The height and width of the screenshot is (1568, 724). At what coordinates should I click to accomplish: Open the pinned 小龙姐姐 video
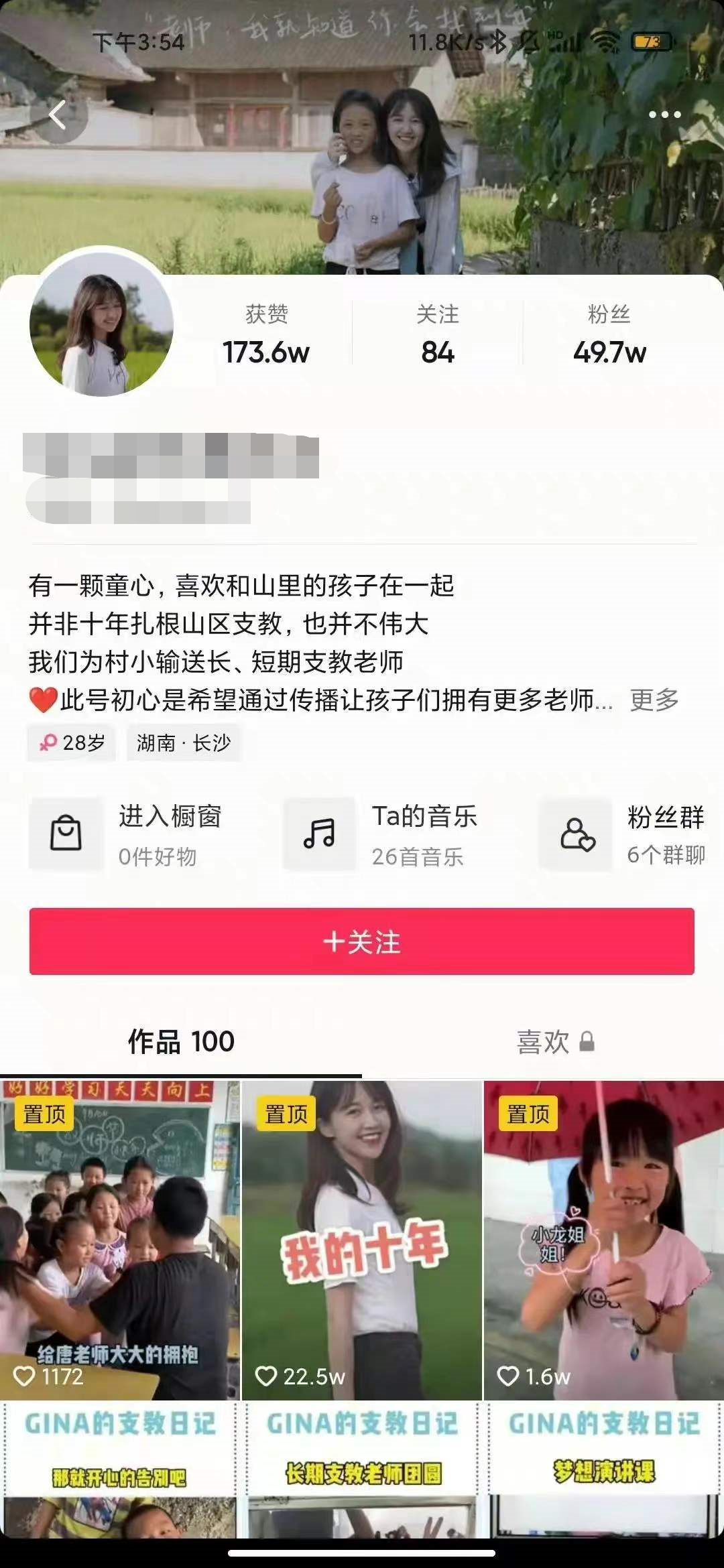pyautogui.click(x=603, y=1240)
